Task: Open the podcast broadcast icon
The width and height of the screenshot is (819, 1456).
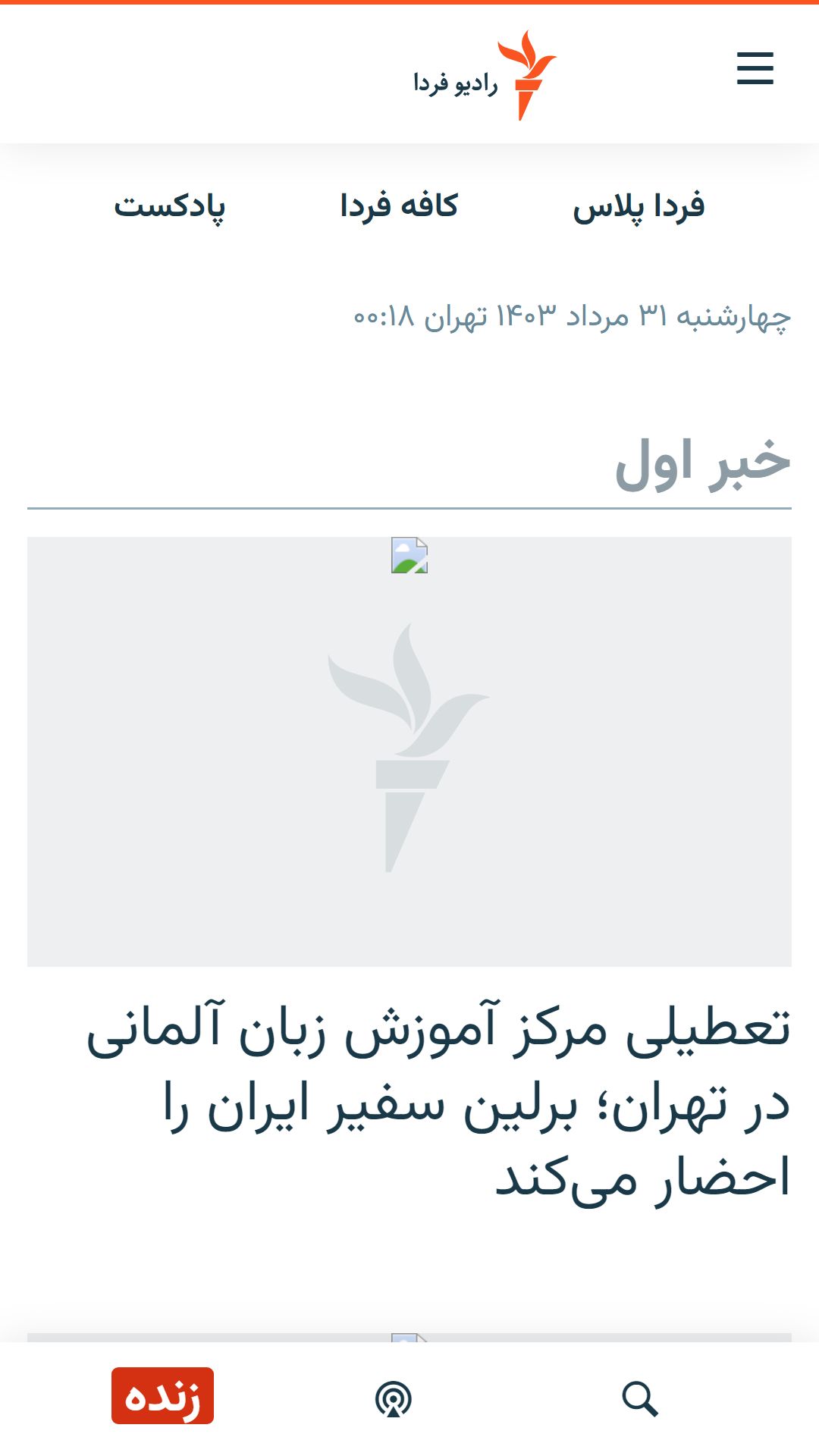Action: tap(394, 1399)
